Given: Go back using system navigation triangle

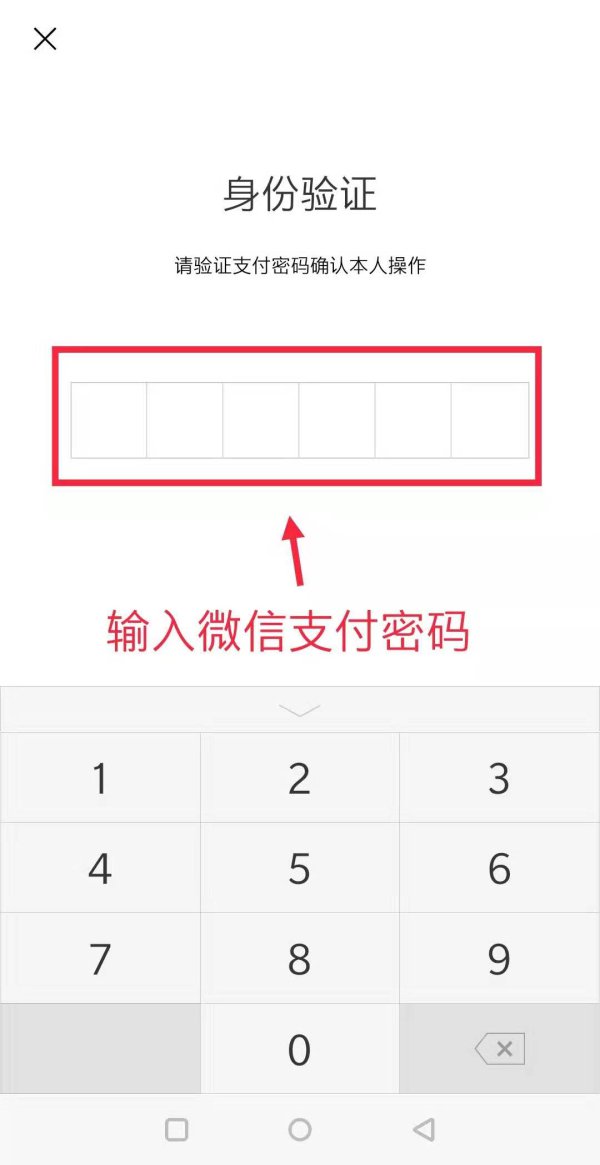Looking at the screenshot, I should click(424, 1130).
